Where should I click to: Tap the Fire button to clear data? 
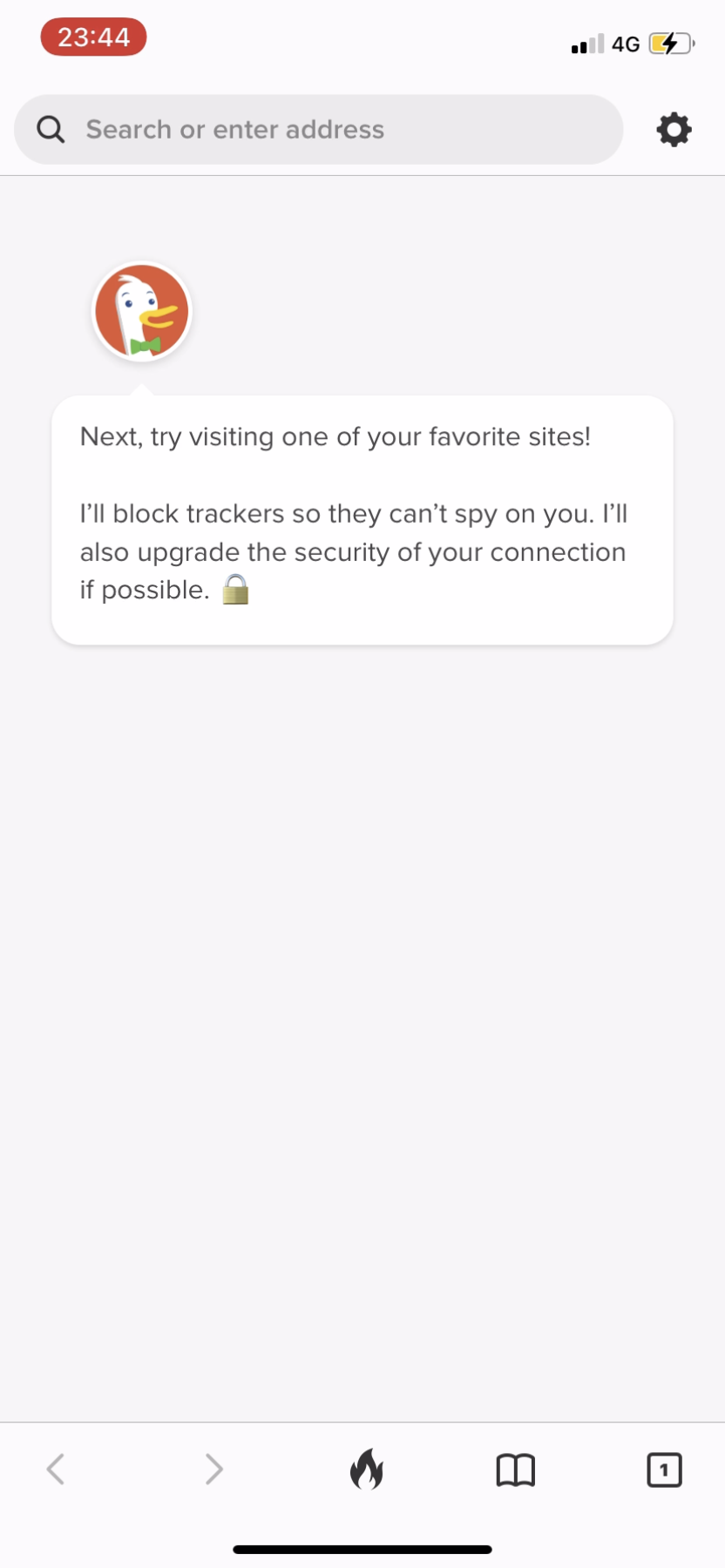tap(368, 1470)
